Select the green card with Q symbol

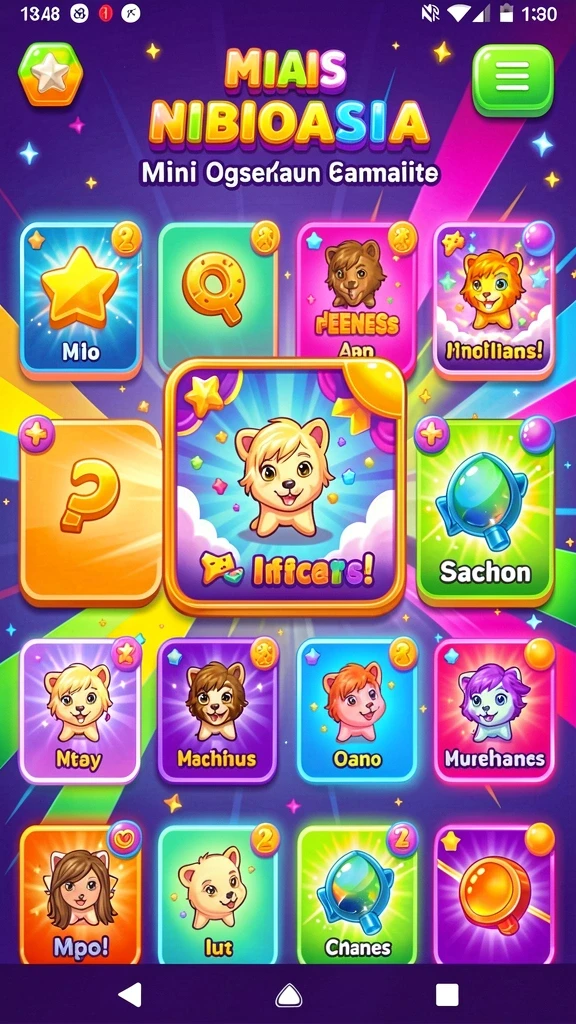(x=217, y=298)
